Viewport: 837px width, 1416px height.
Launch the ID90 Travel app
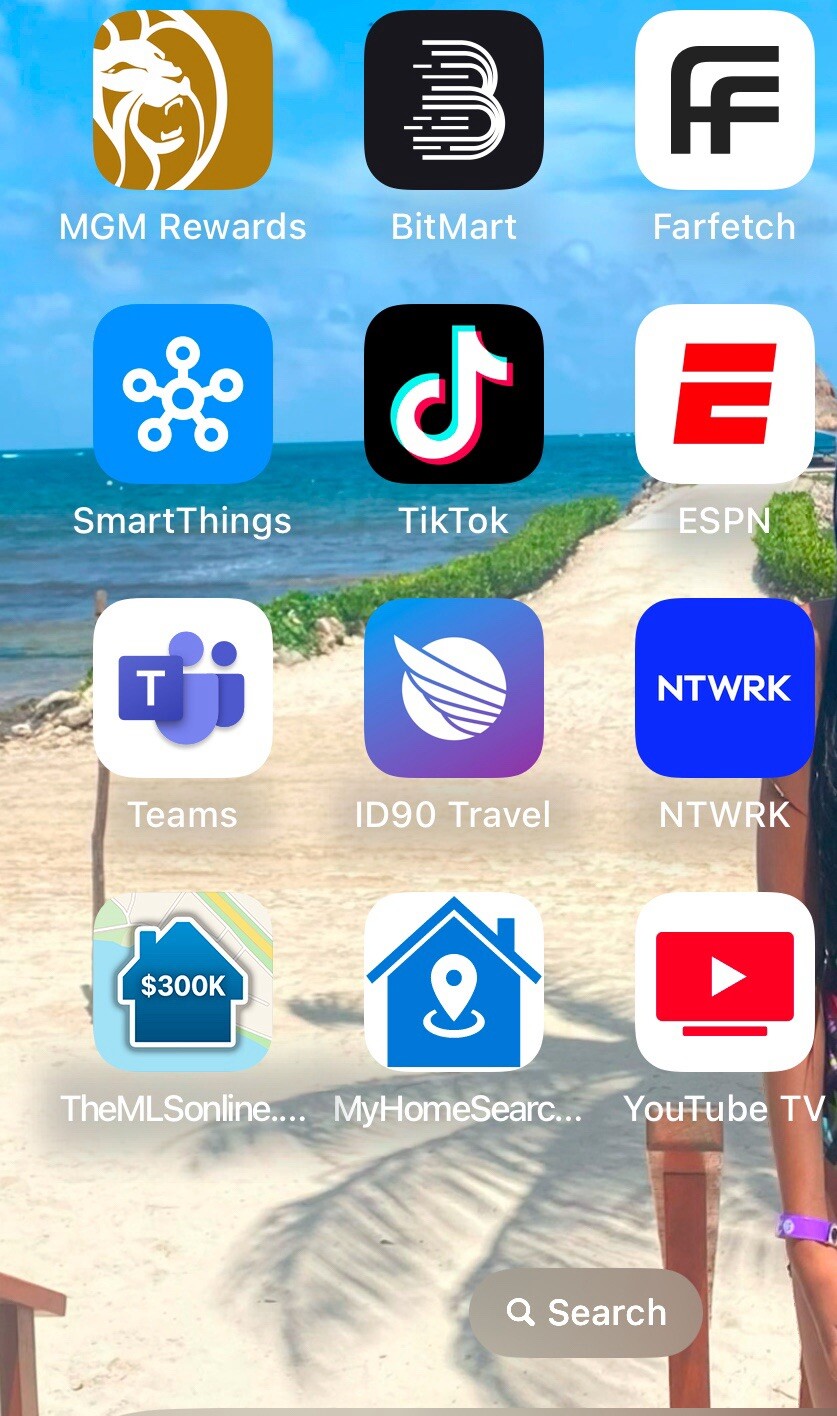click(x=453, y=688)
